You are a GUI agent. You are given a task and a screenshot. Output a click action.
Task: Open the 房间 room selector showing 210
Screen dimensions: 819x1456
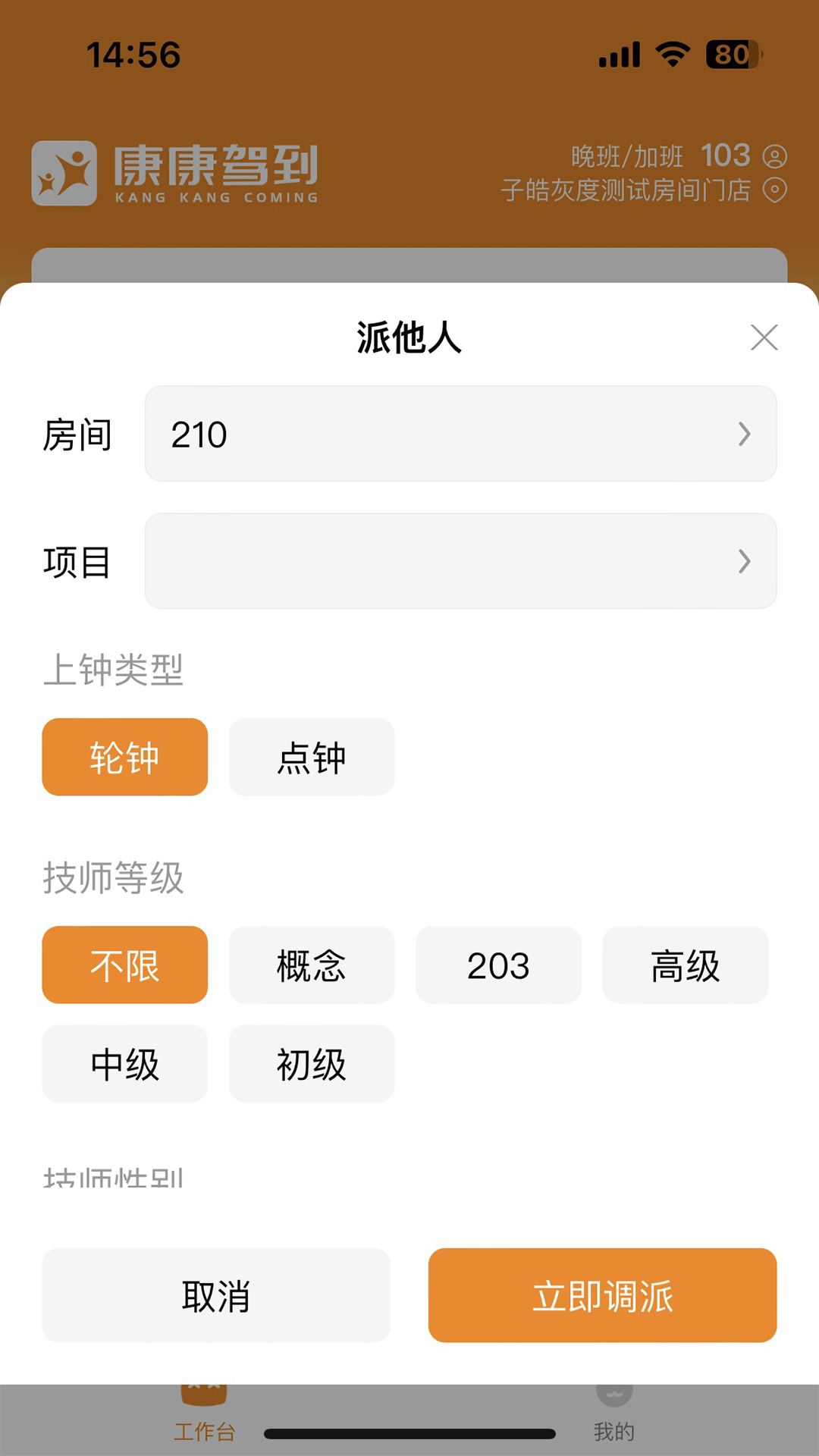[460, 434]
